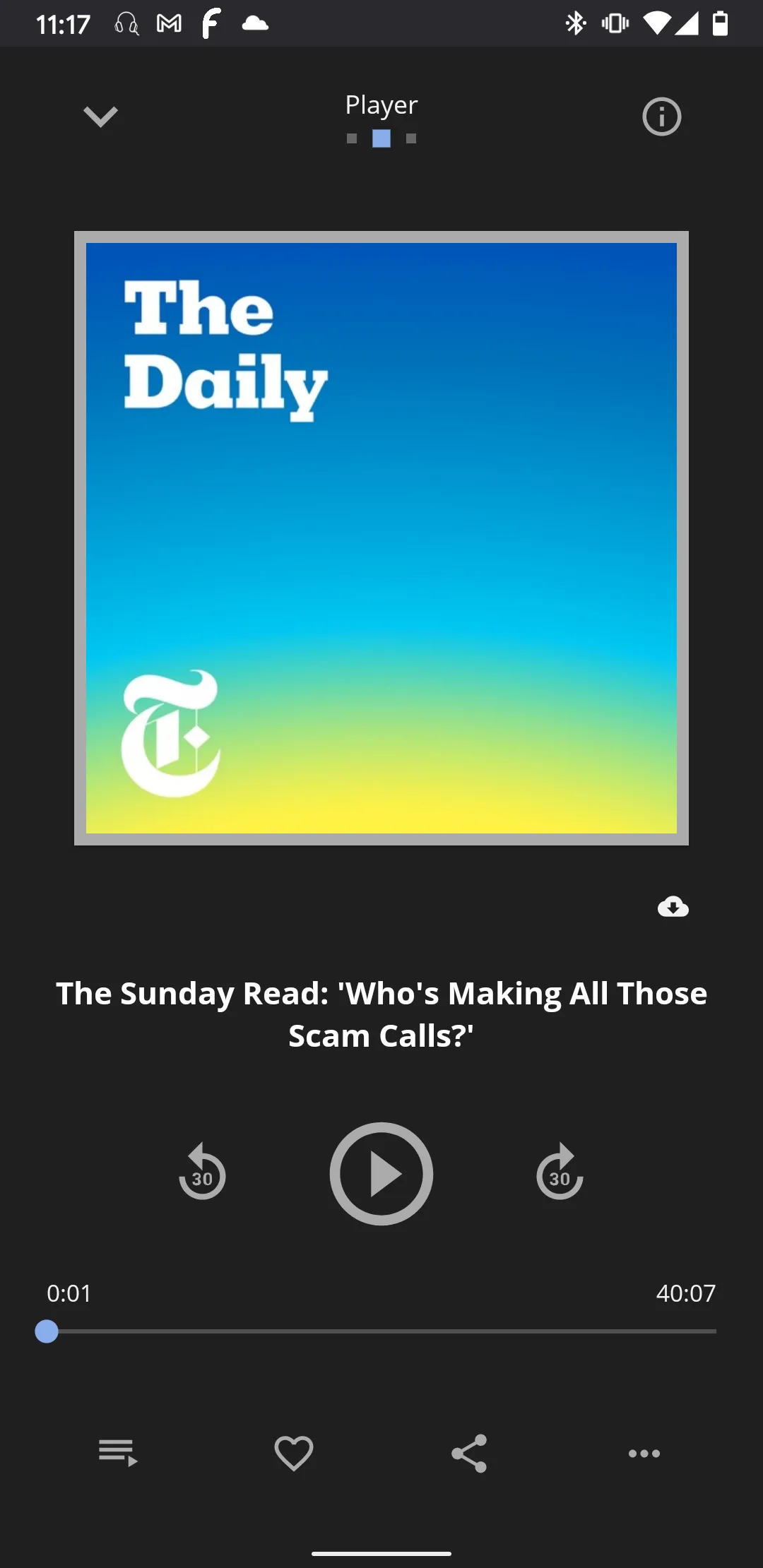Viewport: 763px width, 1568px height.
Task: Tap the first page indicator dot
Action: pyautogui.click(x=352, y=138)
